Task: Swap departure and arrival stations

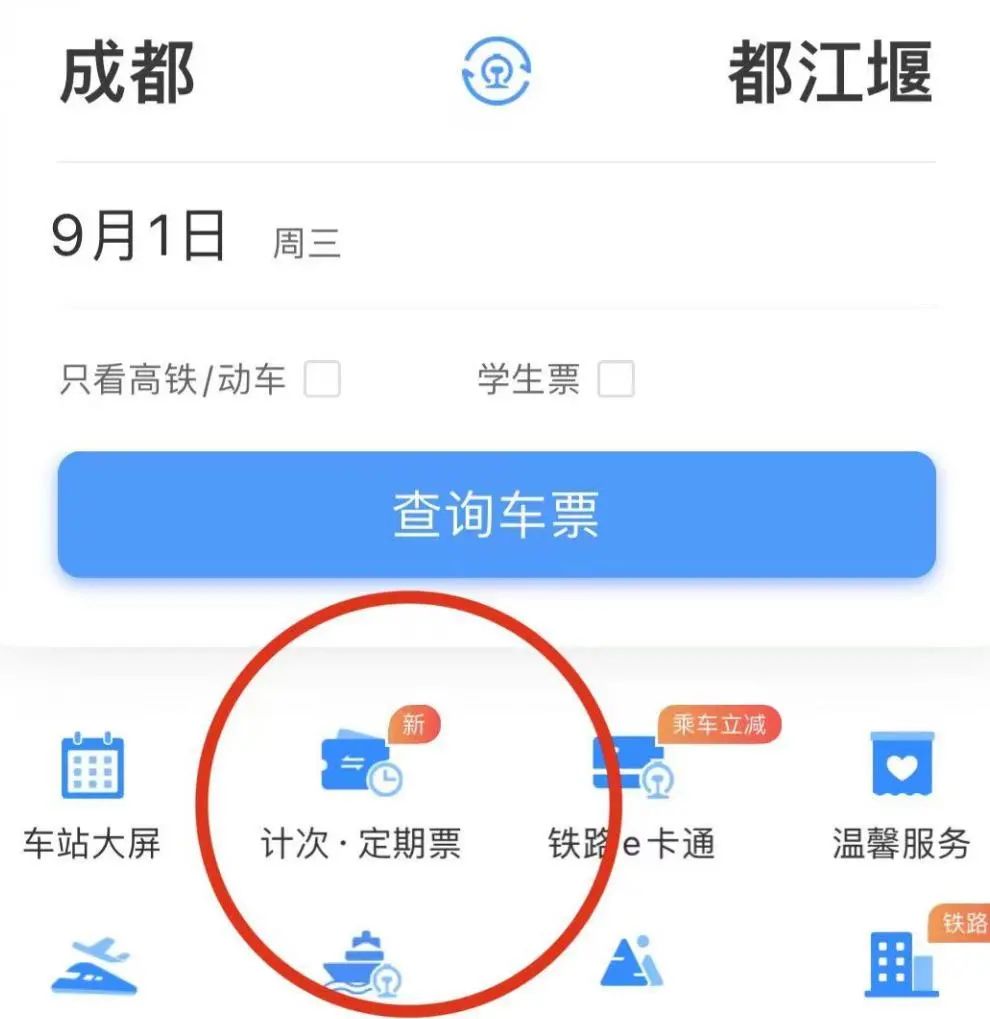Action: click(495, 72)
